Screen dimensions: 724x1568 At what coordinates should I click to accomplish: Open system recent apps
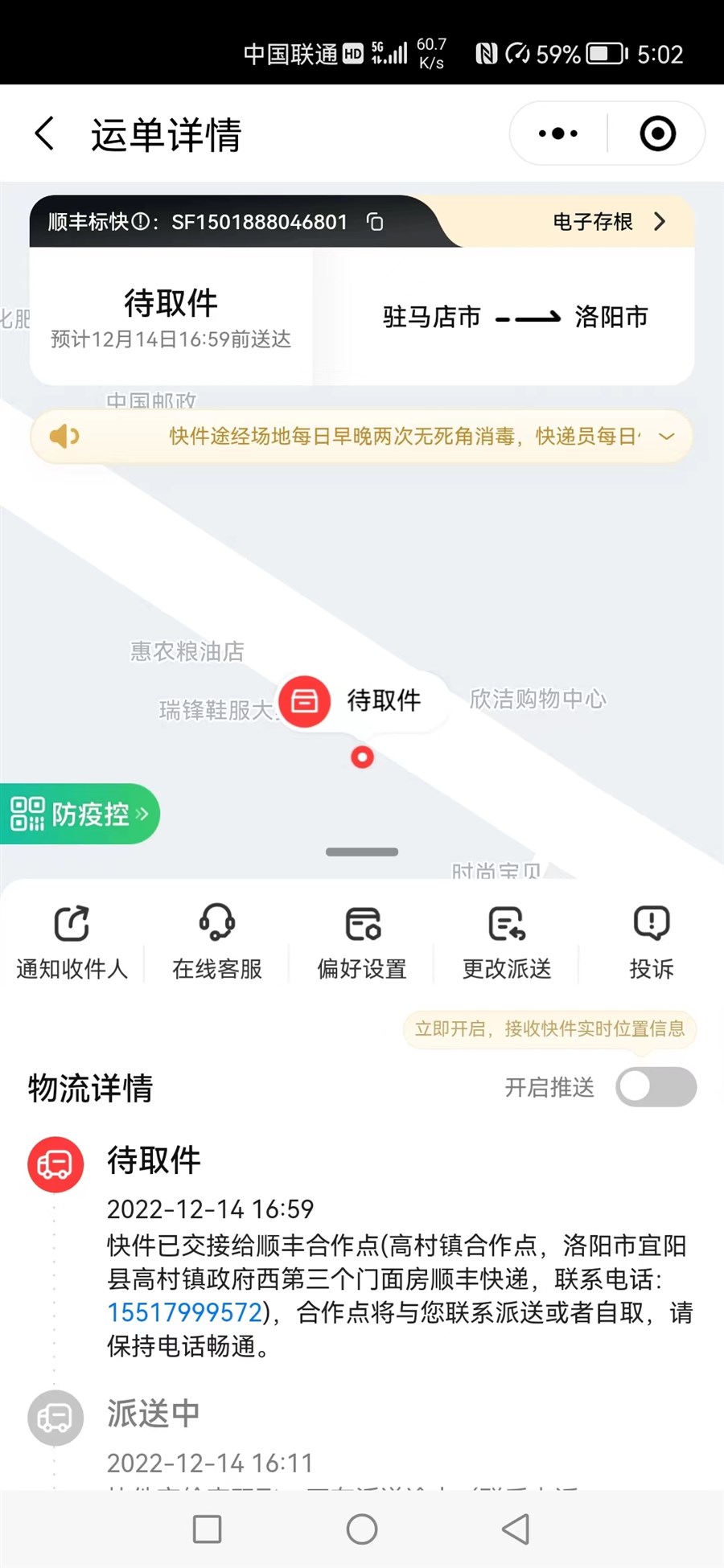click(x=208, y=1529)
